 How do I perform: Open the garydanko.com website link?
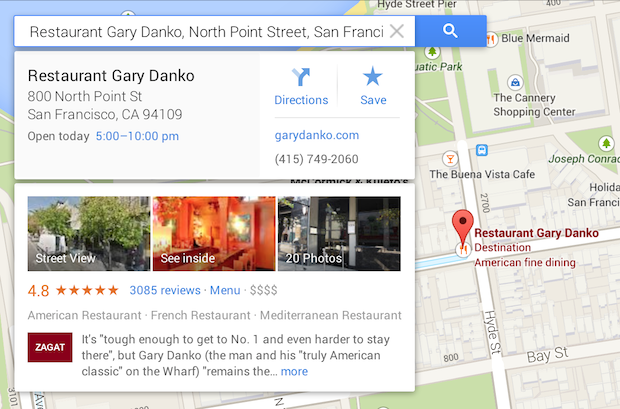(x=316, y=135)
